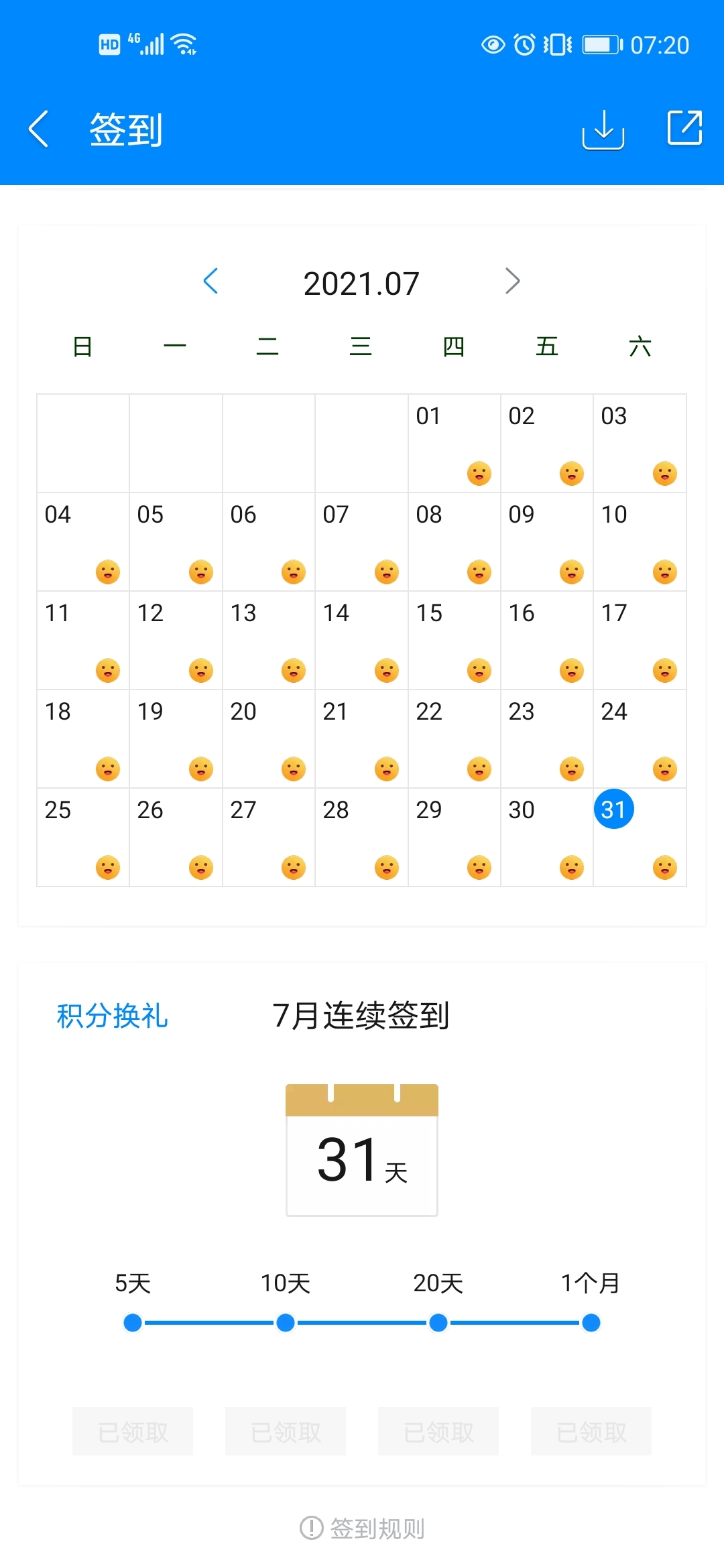Tap the 已领取 button under 5天
Screen dimensions: 724x1568
tap(133, 1432)
